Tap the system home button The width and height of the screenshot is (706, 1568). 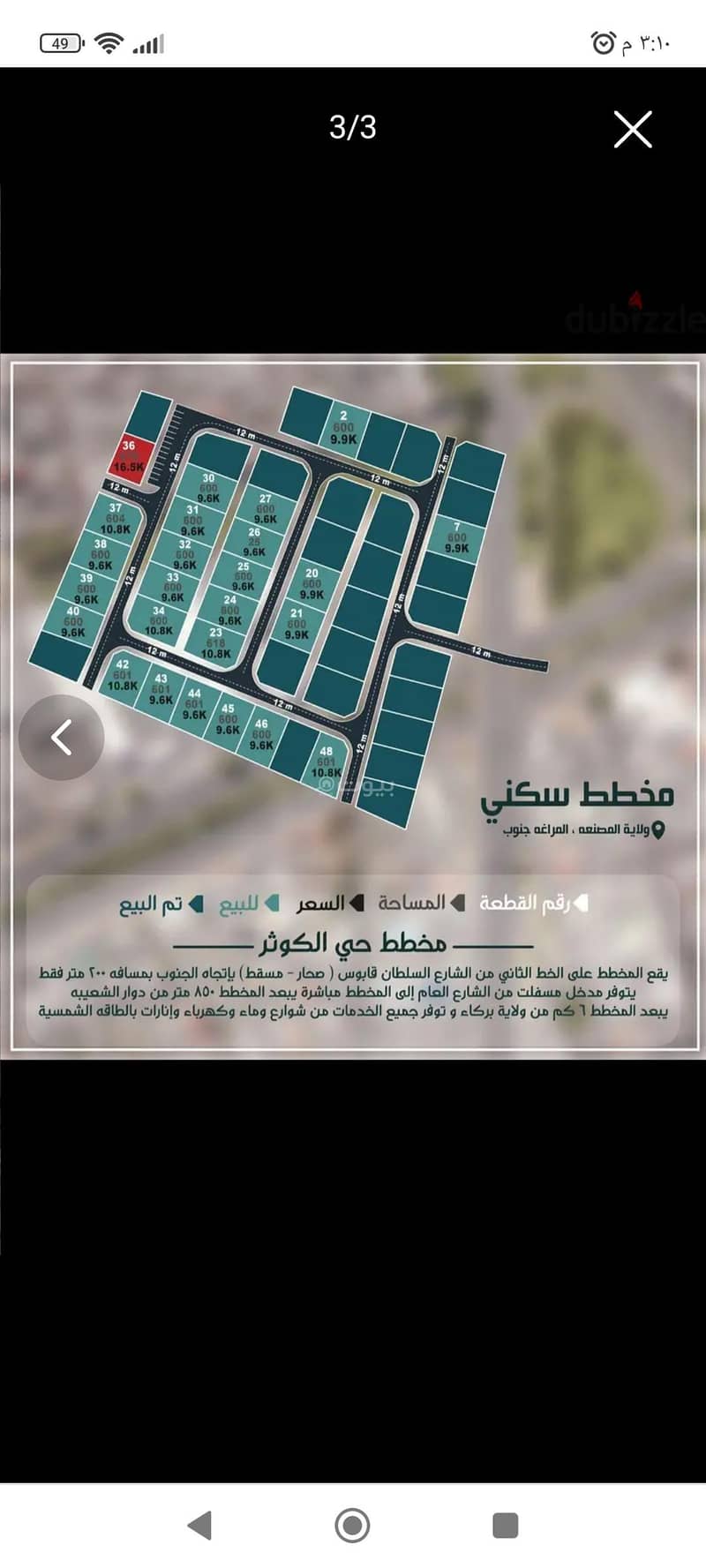click(352, 1524)
